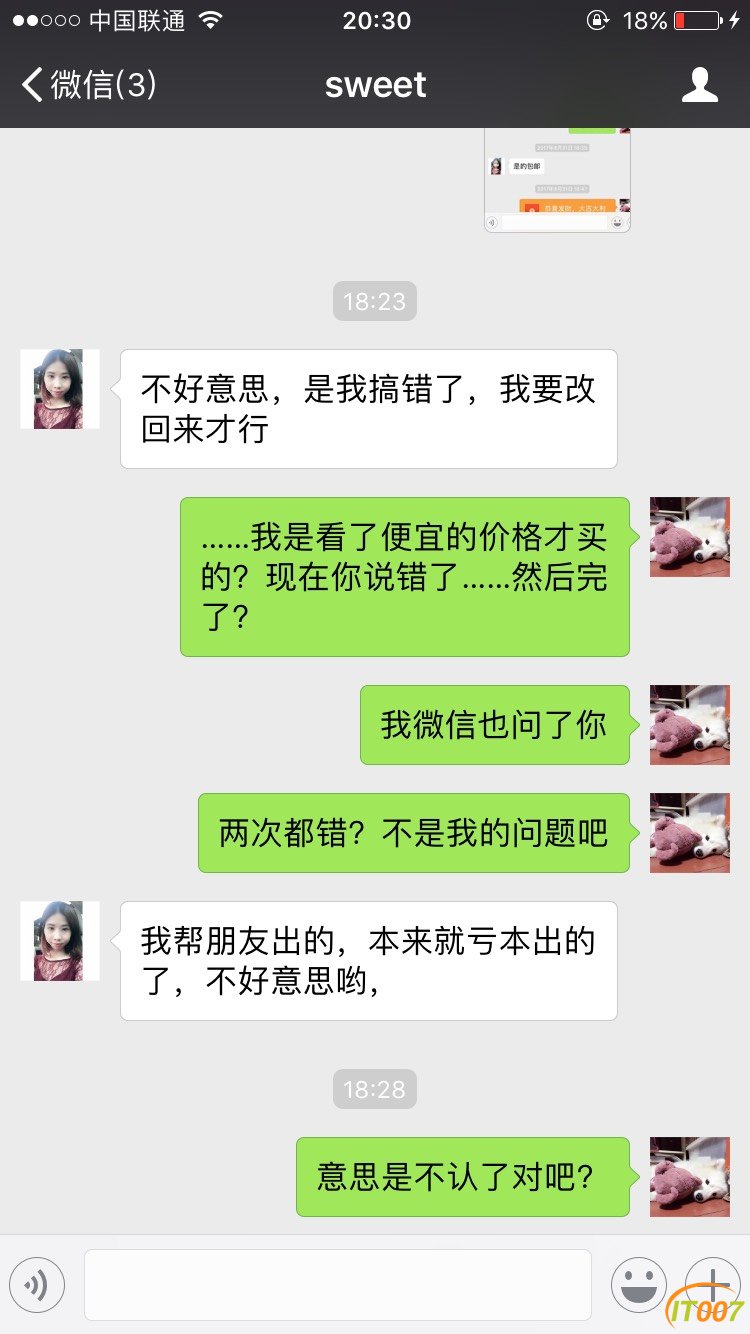The width and height of the screenshot is (750, 1334).
Task: View the shared screenshot image
Action: (557, 180)
